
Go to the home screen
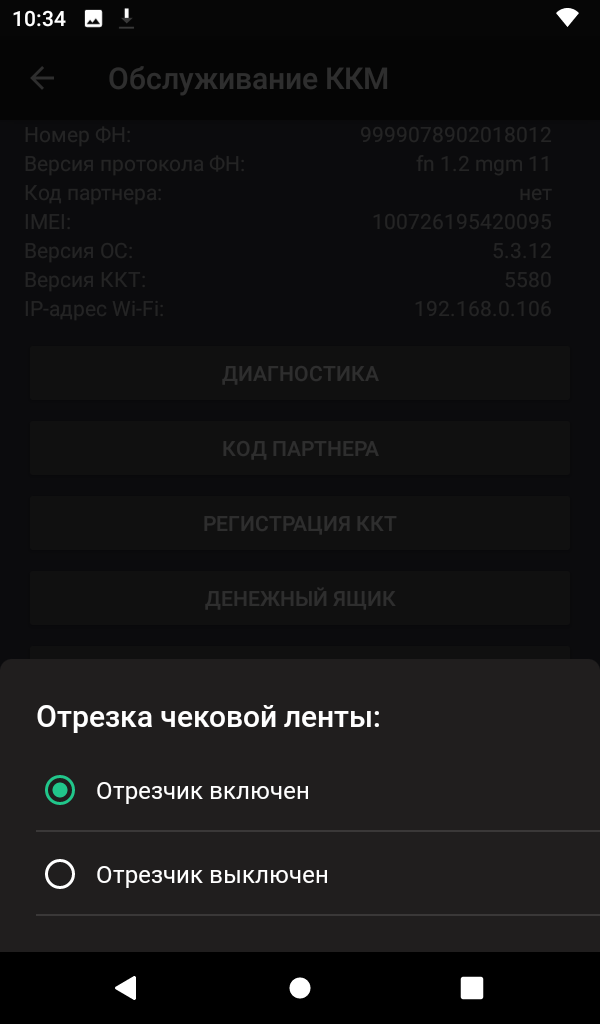click(x=300, y=988)
